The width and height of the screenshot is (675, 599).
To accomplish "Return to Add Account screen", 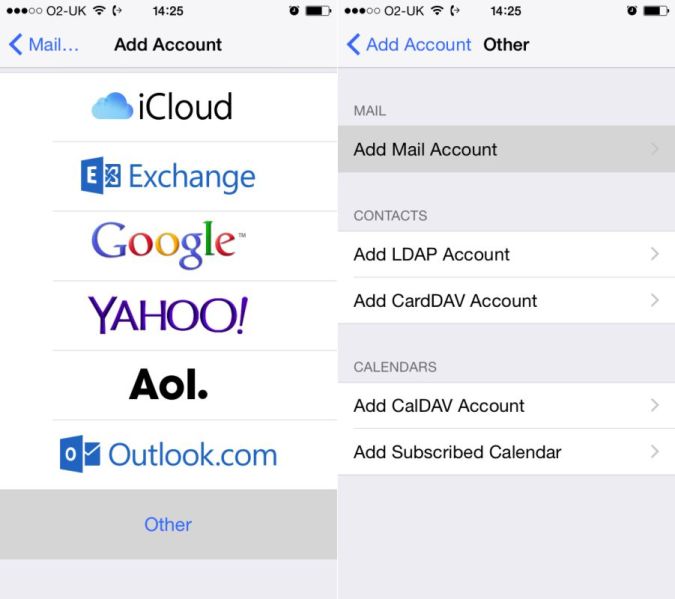I will [409, 44].
